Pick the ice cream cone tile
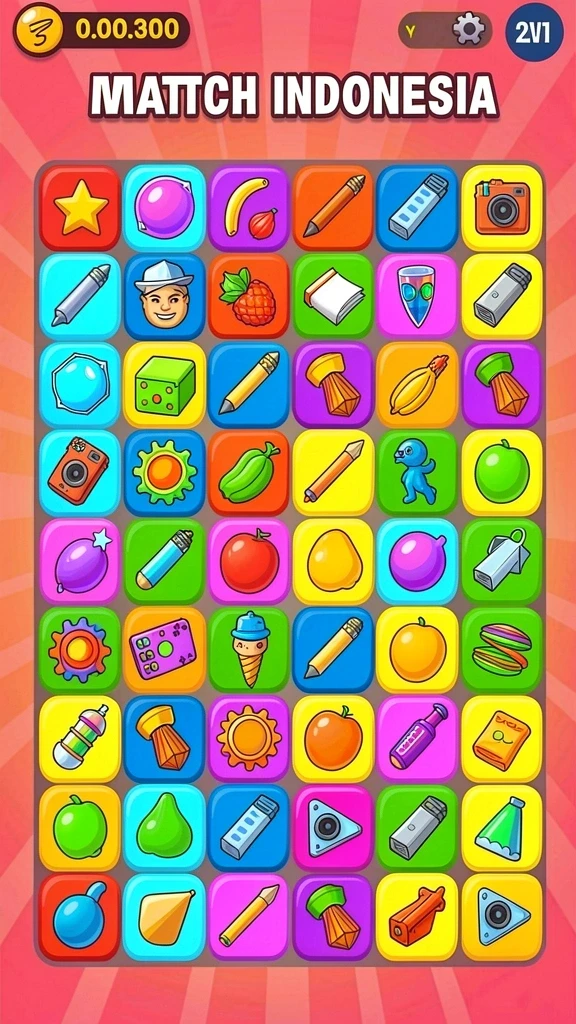 click(249, 650)
